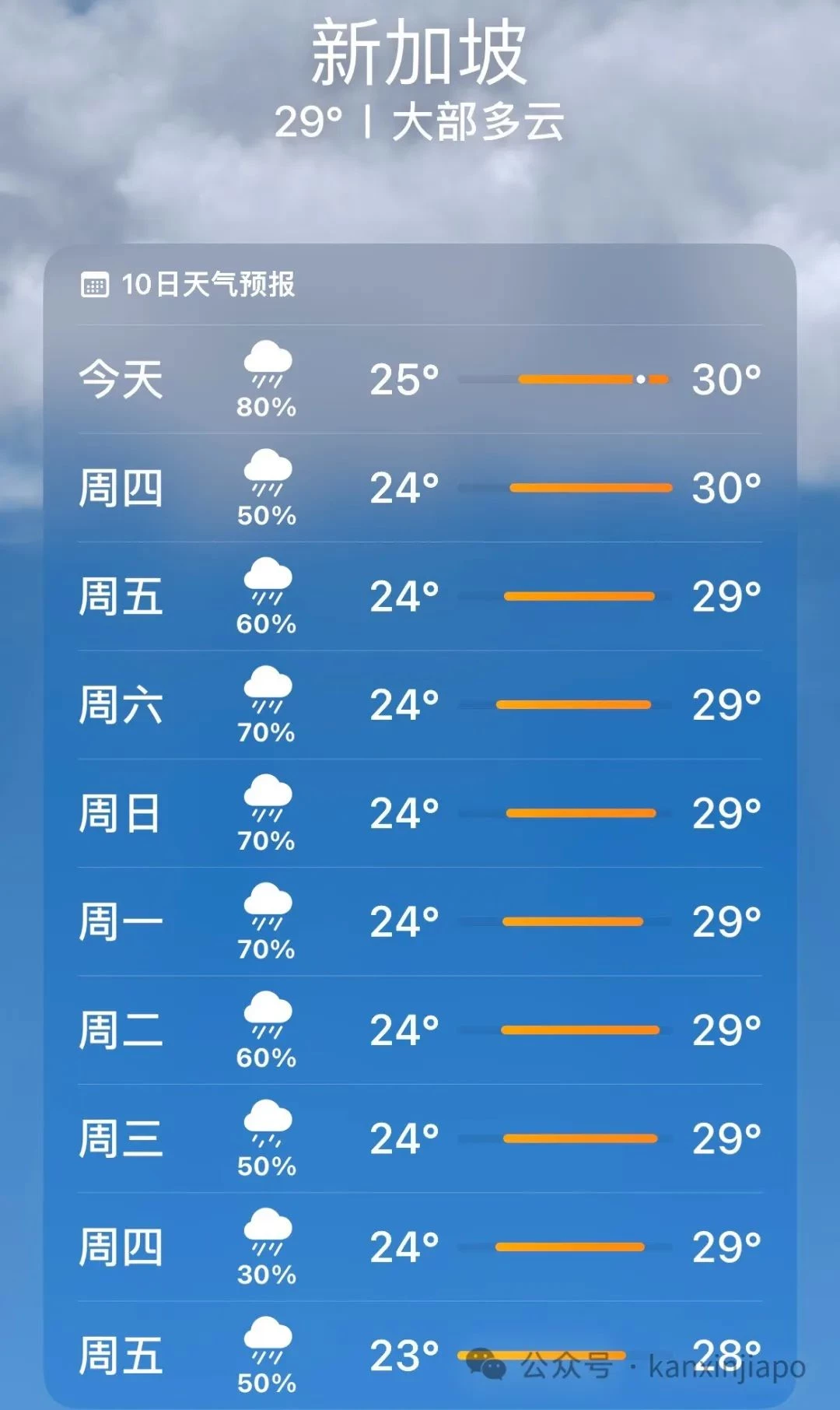Open today's (今天) forecast details
This screenshot has height=1410, width=840.
tap(420, 380)
